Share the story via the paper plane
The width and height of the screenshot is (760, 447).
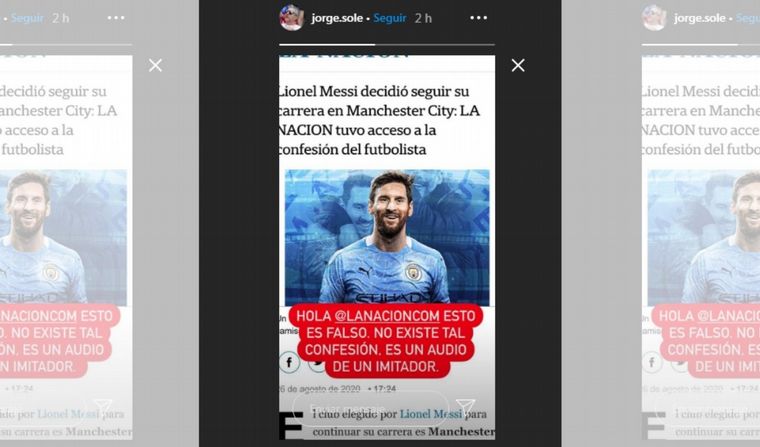point(466,407)
